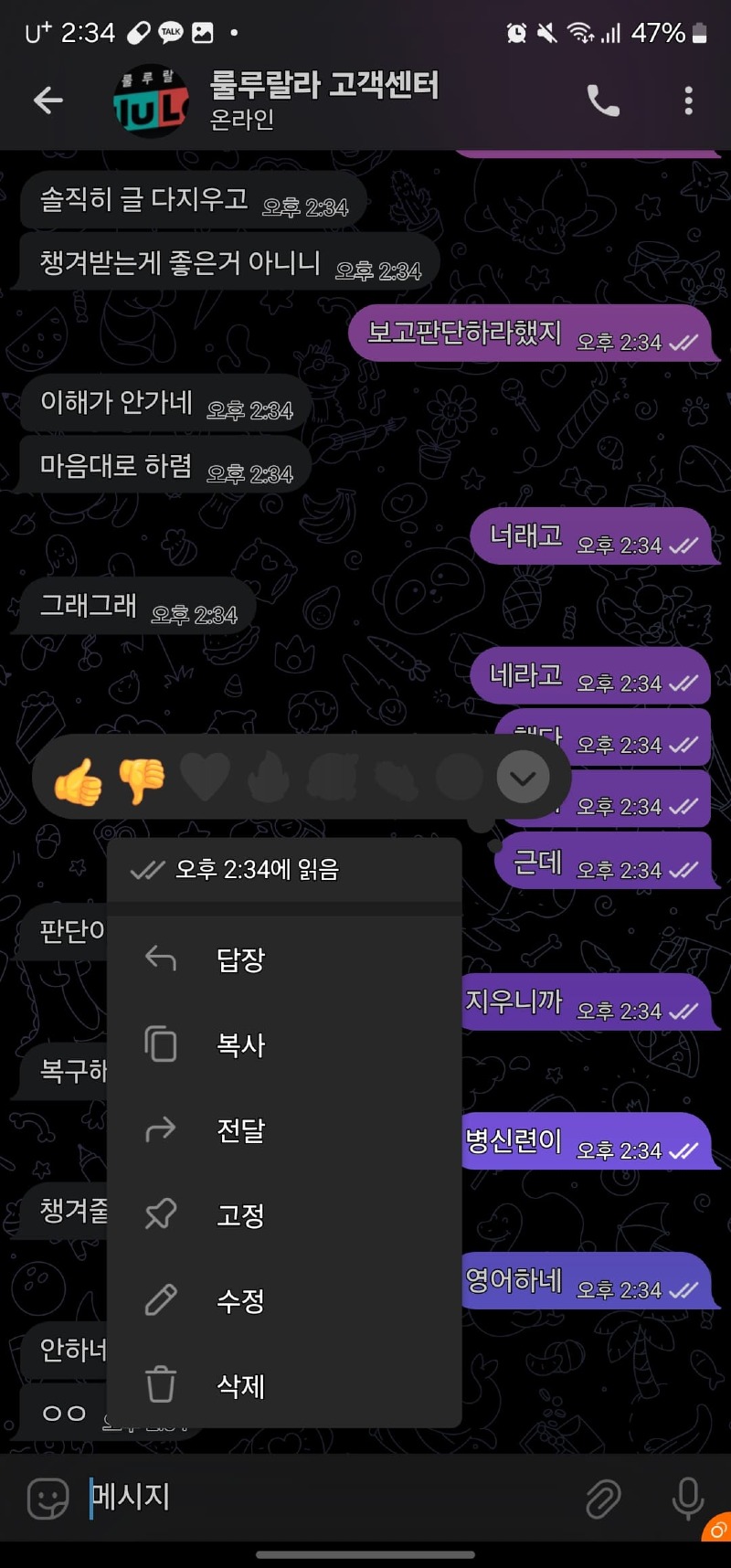The image size is (731, 1568).
Task: React with thumbs up emoji
Action: [x=79, y=779]
